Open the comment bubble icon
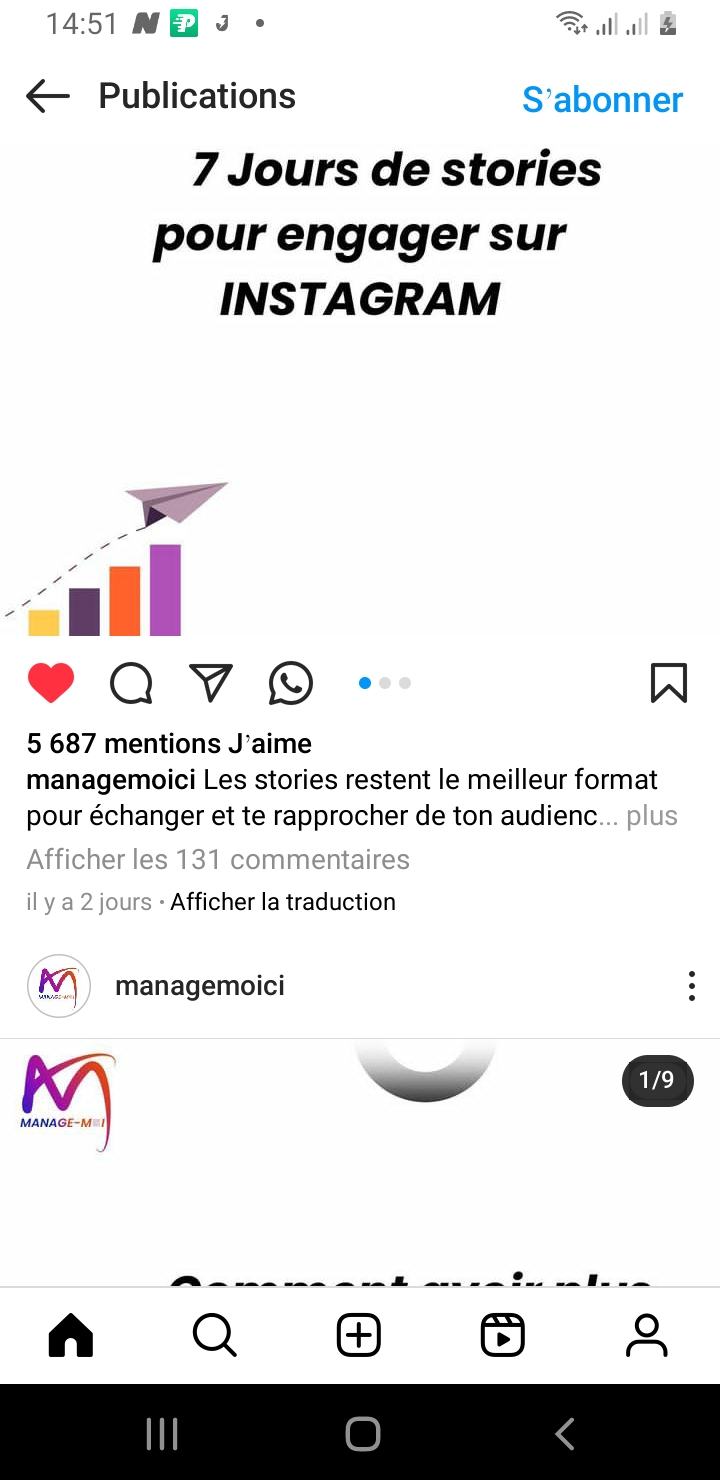This screenshot has height=1480, width=720. click(131, 684)
